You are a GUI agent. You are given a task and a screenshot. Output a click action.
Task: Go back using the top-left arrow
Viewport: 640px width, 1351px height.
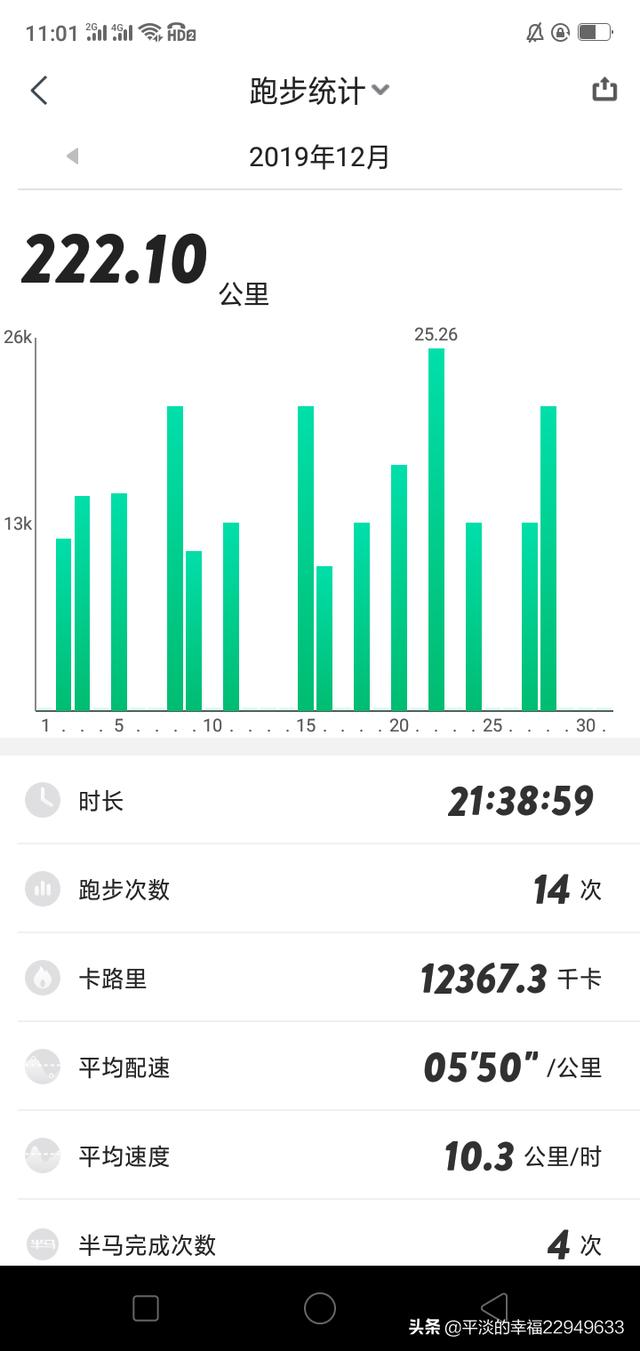coord(39,91)
